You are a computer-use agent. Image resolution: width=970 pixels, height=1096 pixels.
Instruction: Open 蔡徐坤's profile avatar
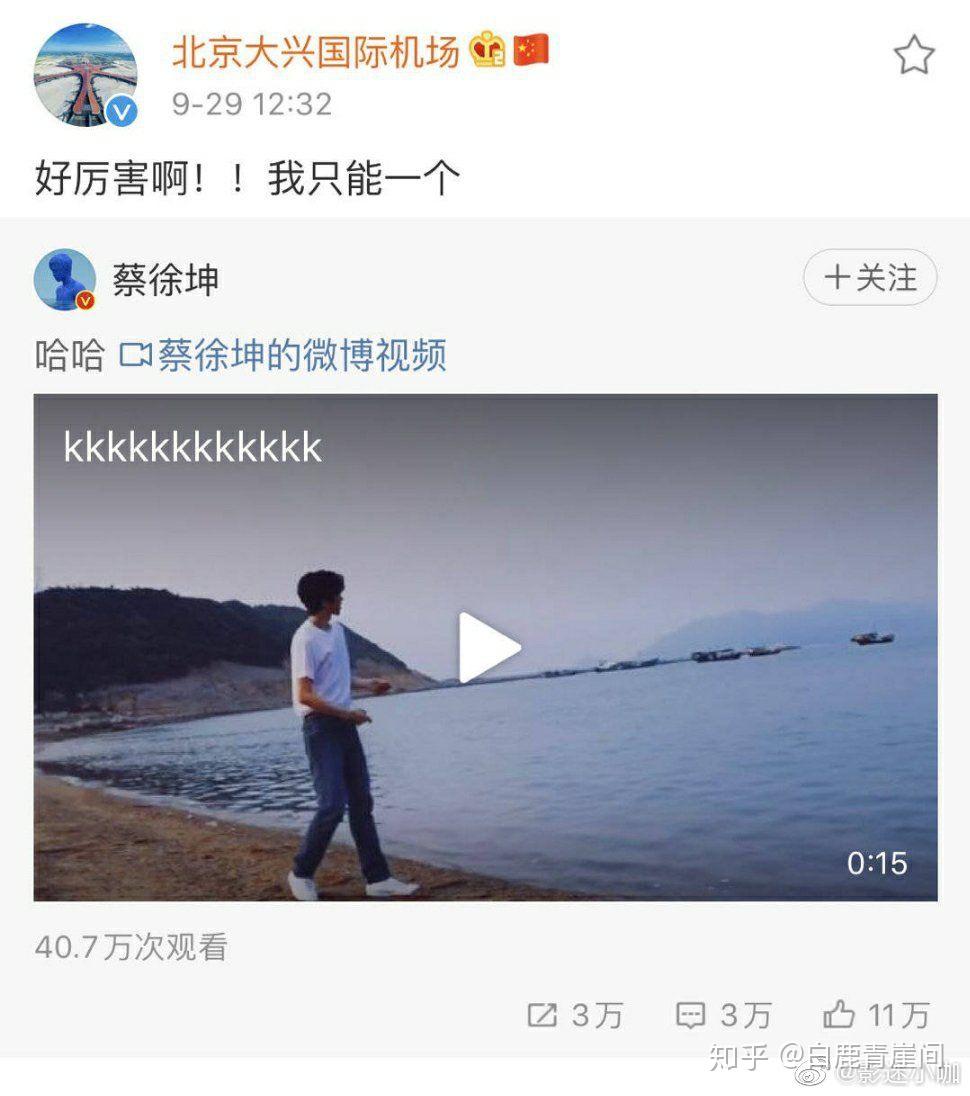65,280
